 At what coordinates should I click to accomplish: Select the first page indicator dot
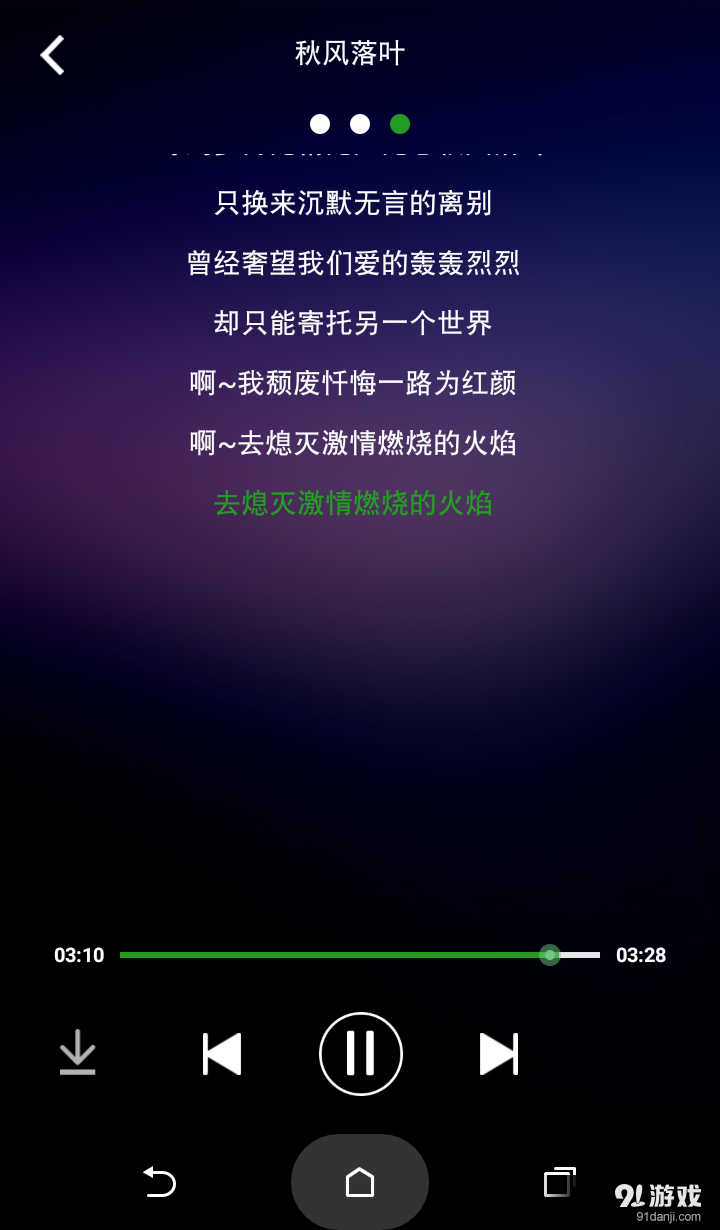click(320, 124)
